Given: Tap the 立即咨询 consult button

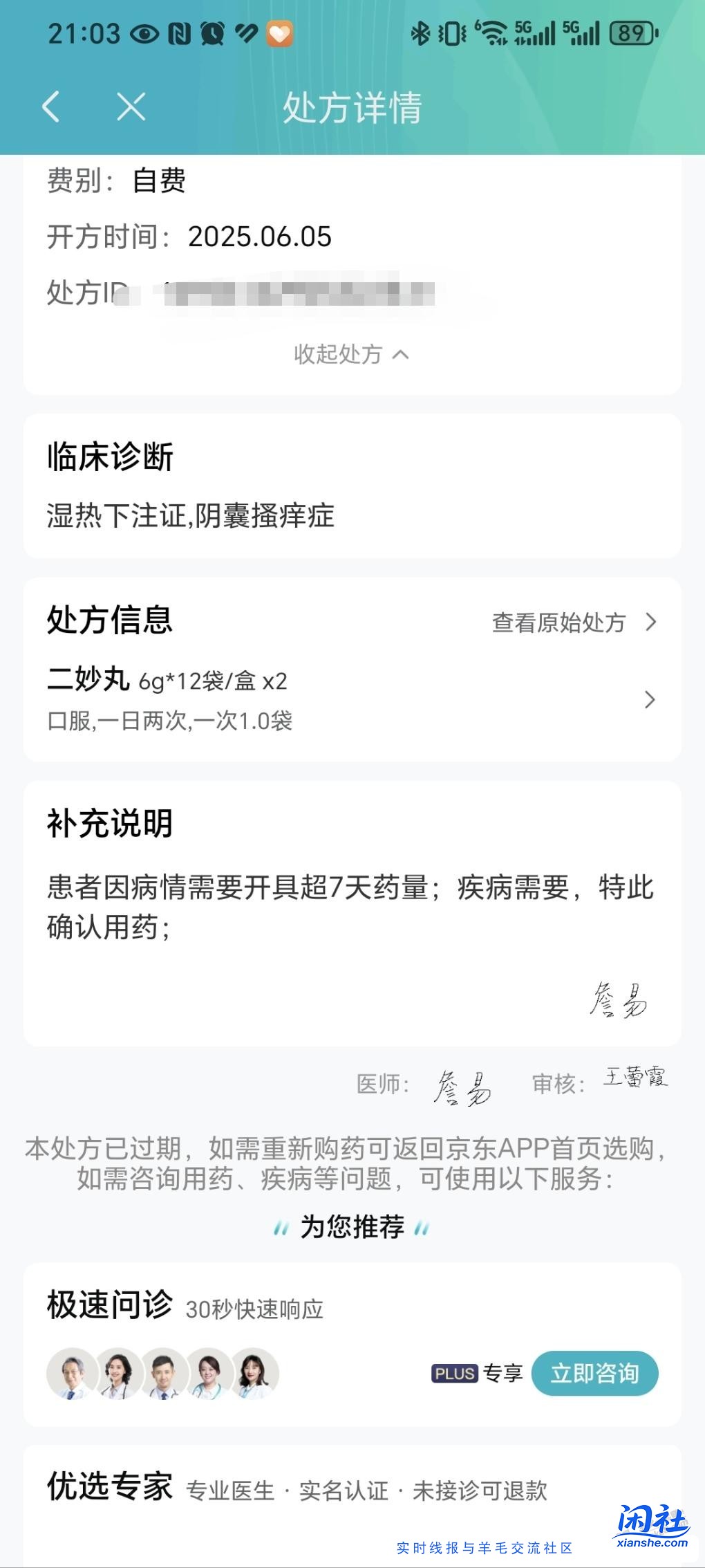Looking at the screenshot, I should coord(596,1374).
